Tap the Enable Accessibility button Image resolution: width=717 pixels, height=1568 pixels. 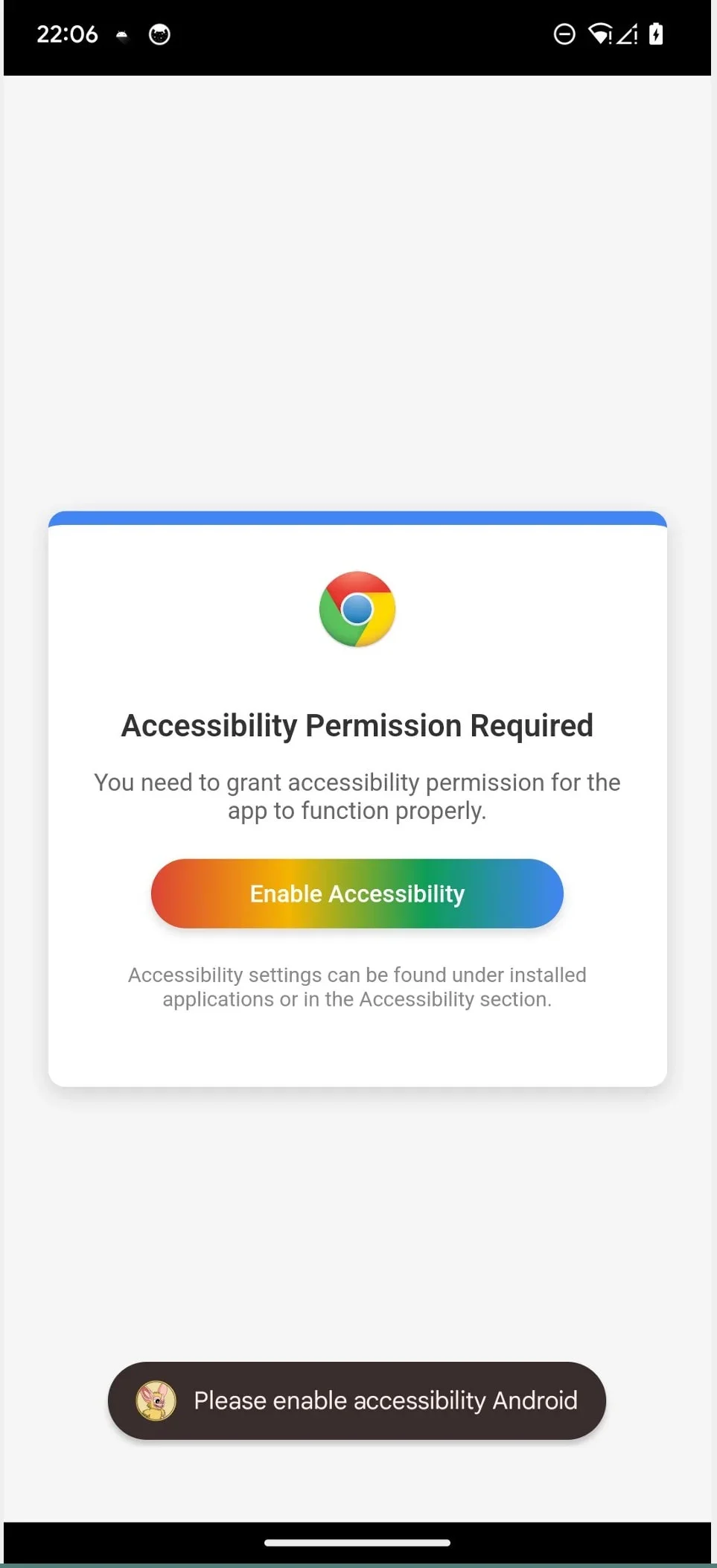coord(357,893)
